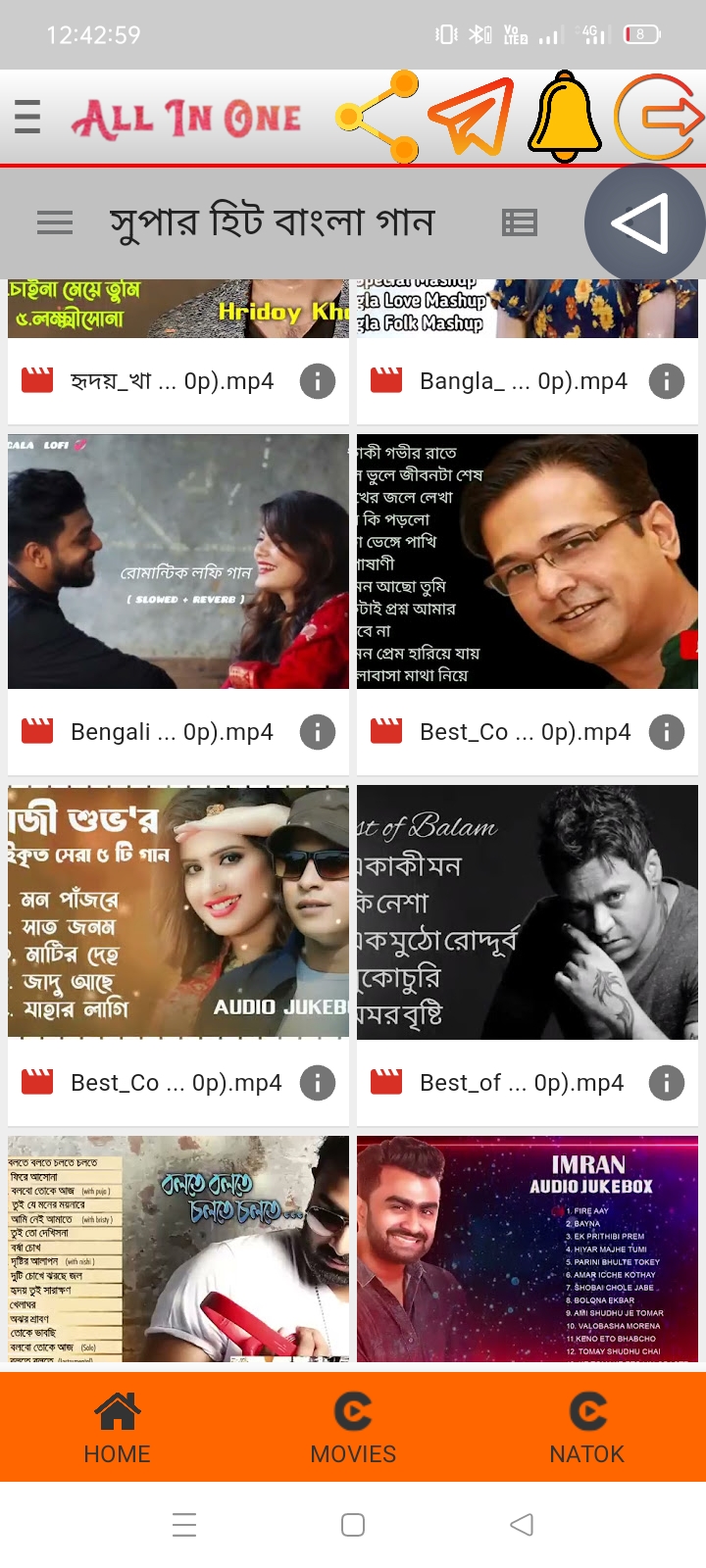Show info for Bangla_ mashup video

[667, 381]
